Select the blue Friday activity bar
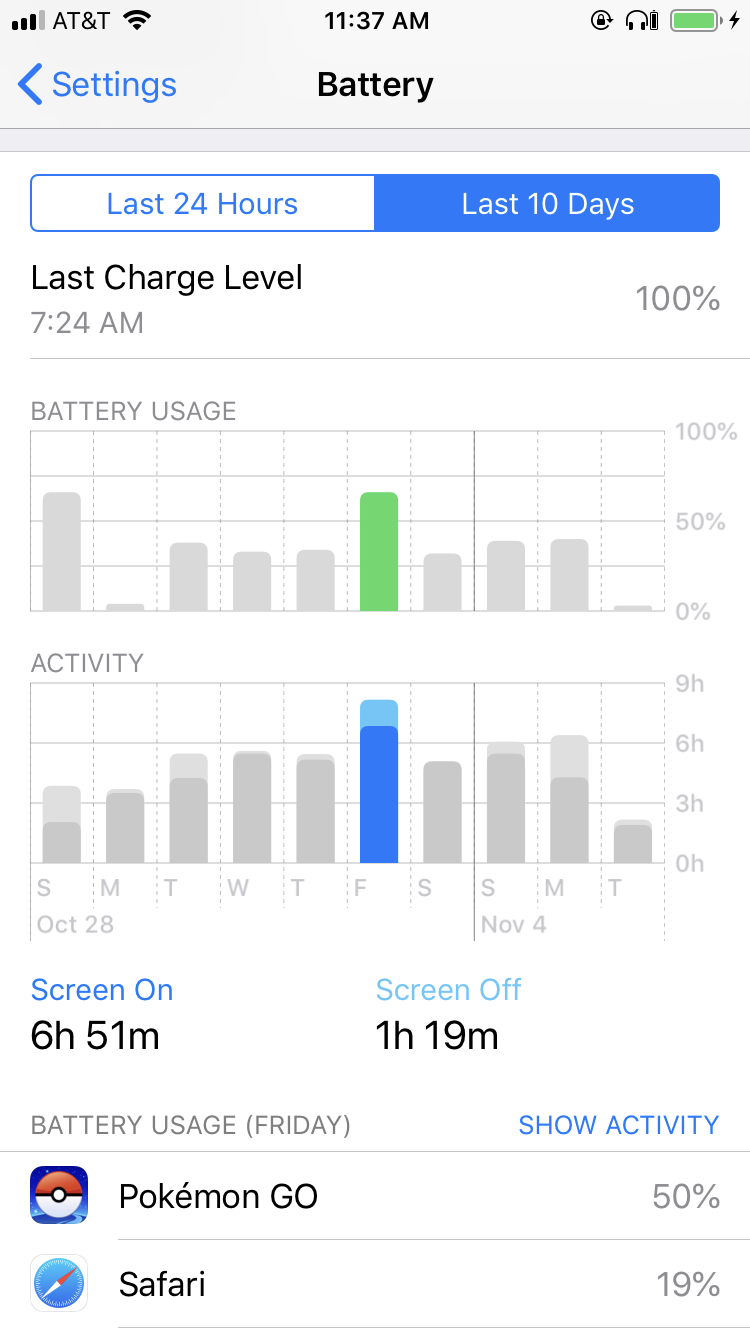Viewport: 750px width, 1334px height. pos(379,781)
